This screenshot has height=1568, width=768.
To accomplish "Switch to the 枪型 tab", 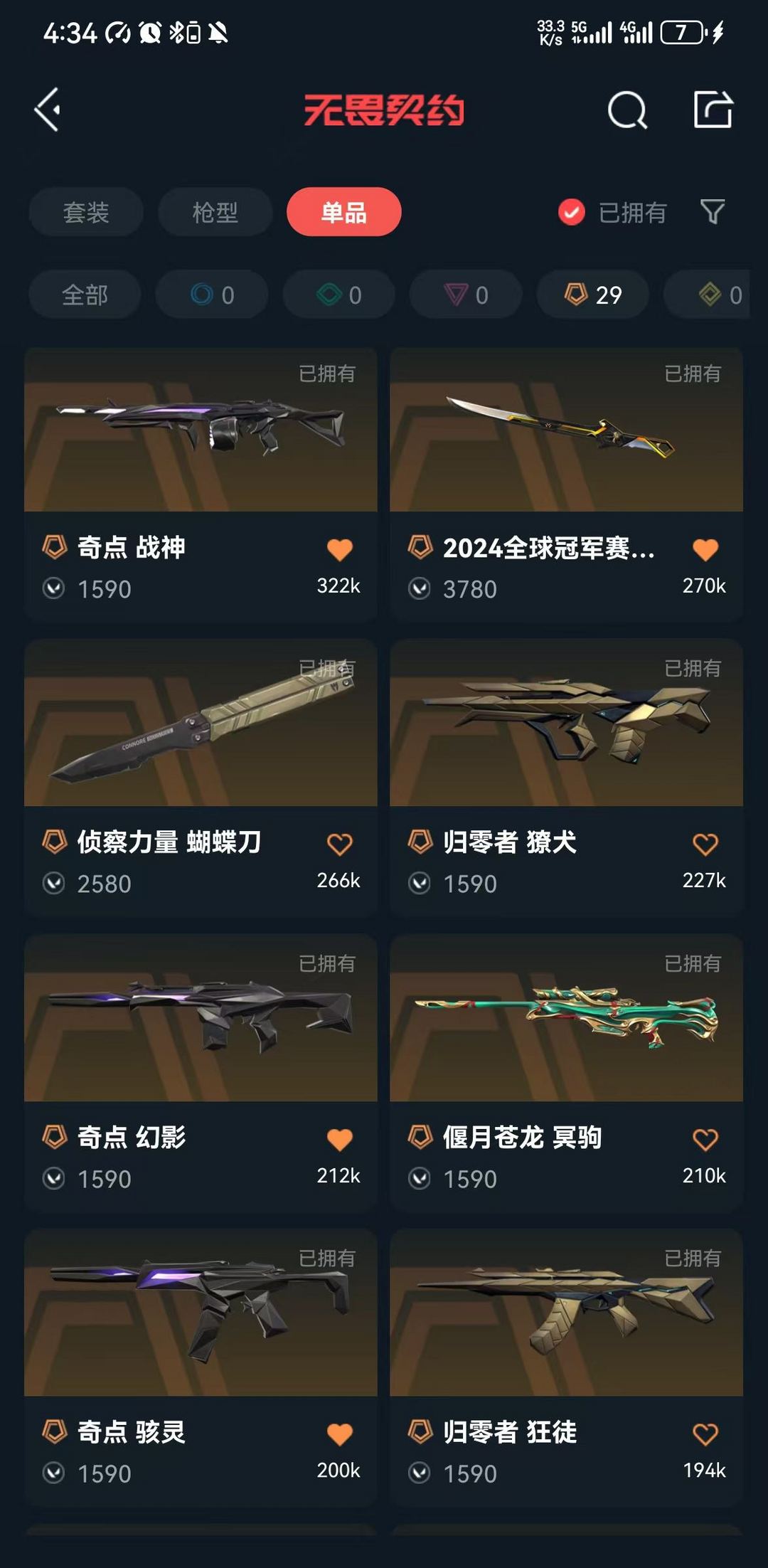I will [215, 212].
